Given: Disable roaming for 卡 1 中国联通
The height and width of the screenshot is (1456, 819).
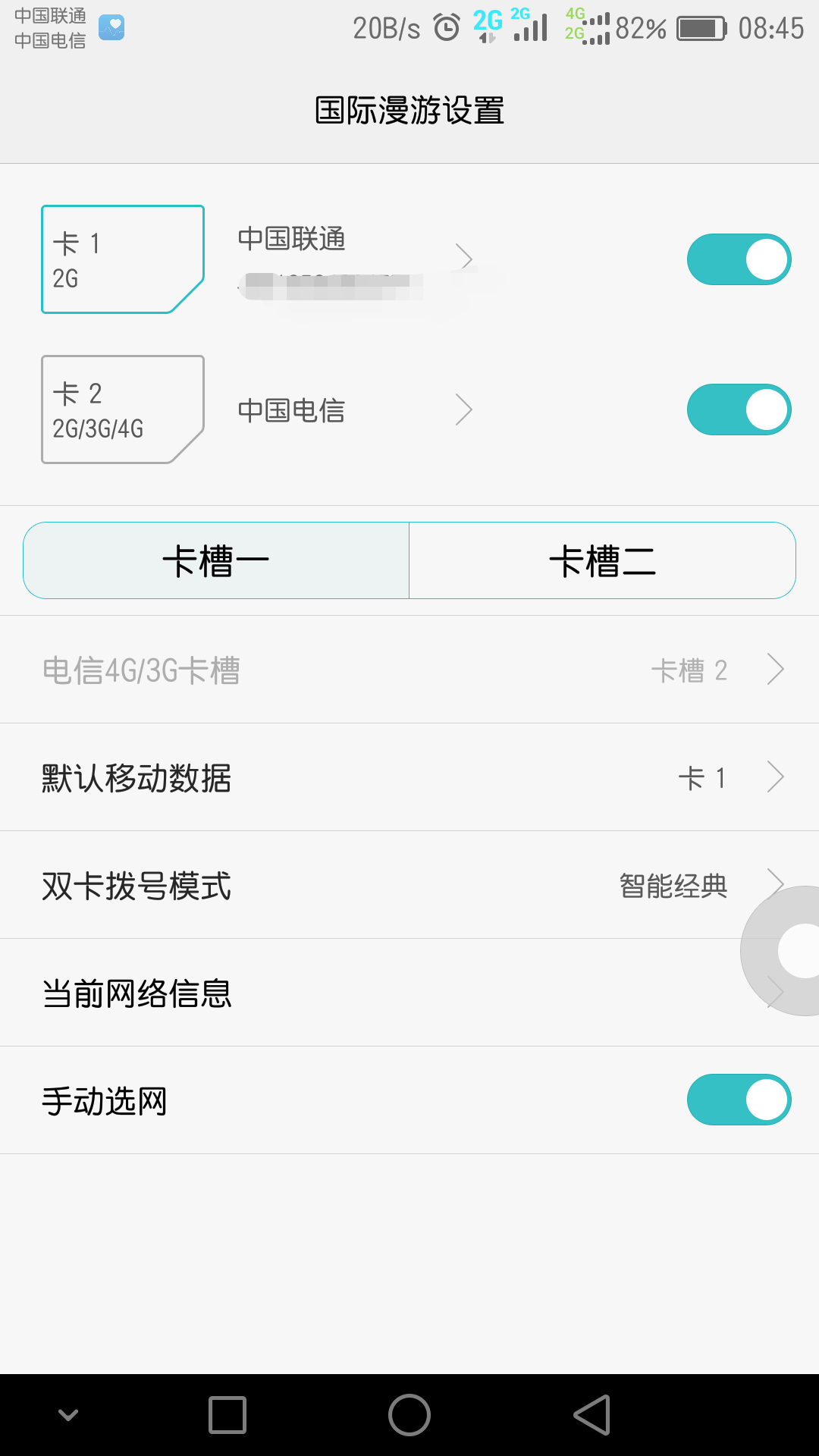Looking at the screenshot, I should [x=738, y=258].
